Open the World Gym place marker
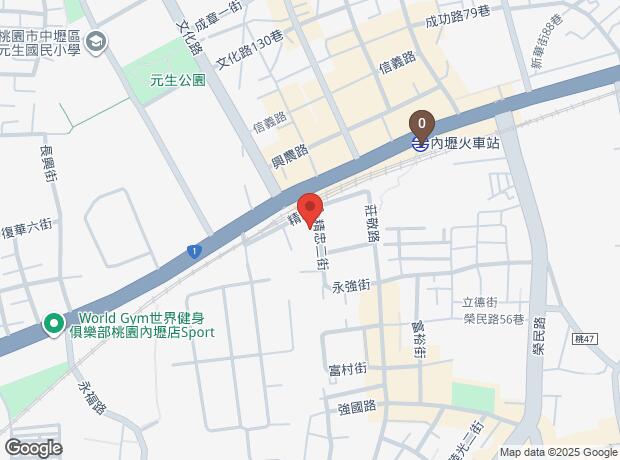This screenshot has width=620, height=460. tap(53, 323)
